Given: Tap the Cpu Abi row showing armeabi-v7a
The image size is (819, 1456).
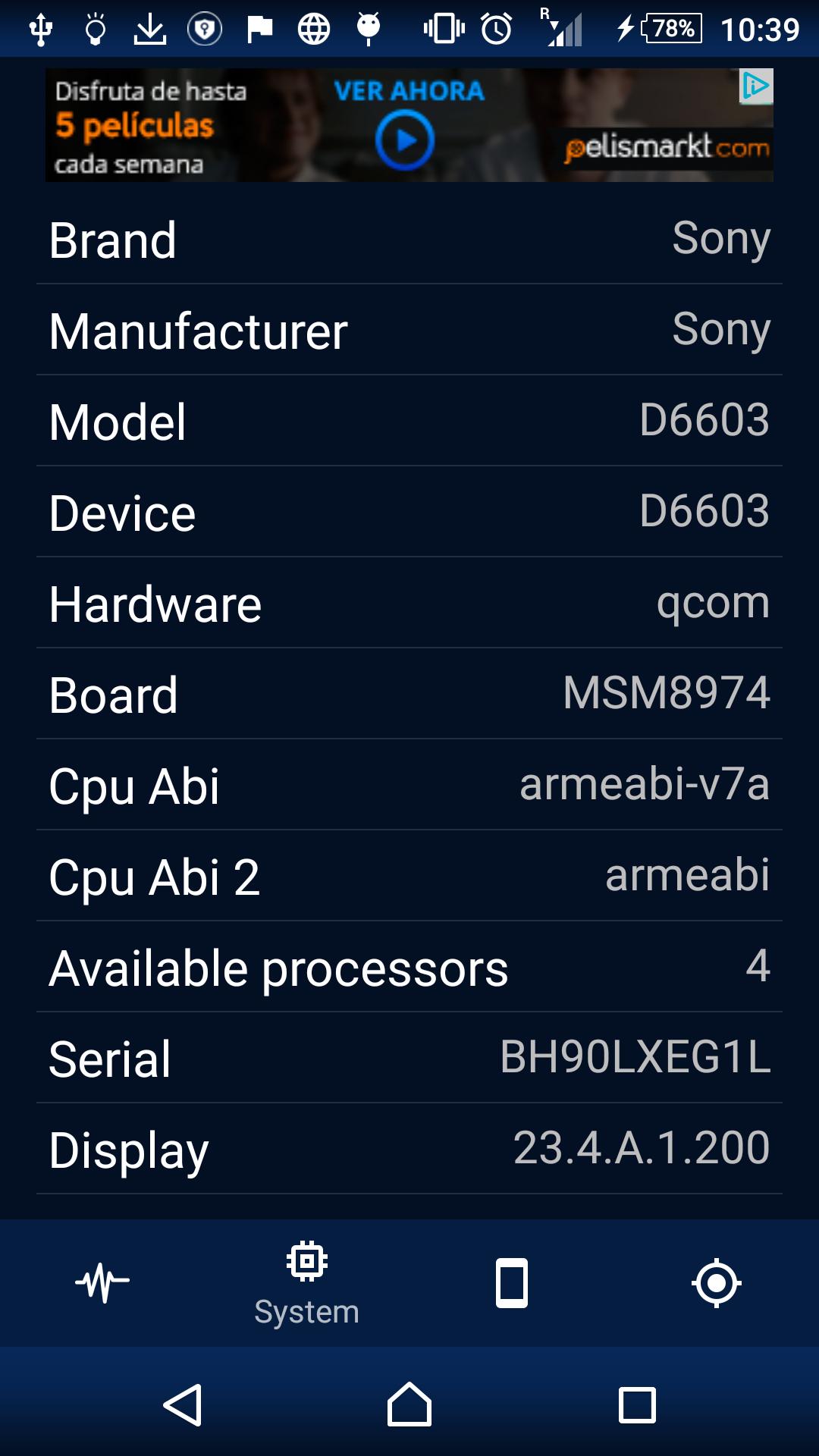Looking at the screenshot, I should point(409,784).
